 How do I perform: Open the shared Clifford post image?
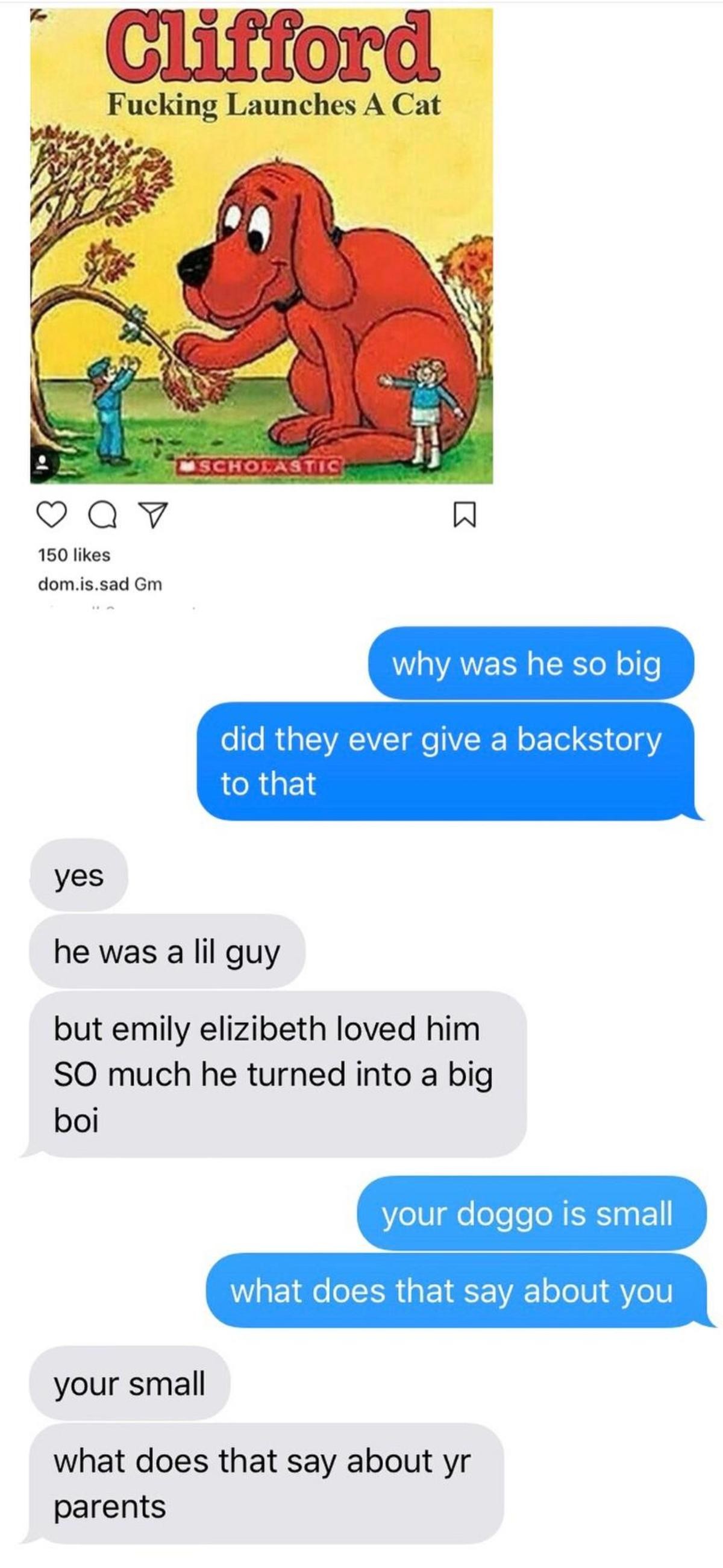pos(261,245)
